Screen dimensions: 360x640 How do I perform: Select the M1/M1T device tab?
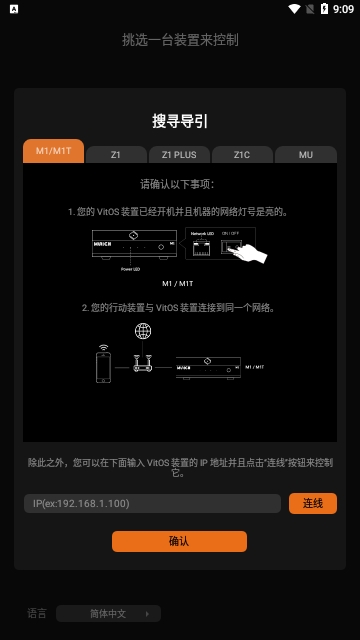tap(53, 151)
